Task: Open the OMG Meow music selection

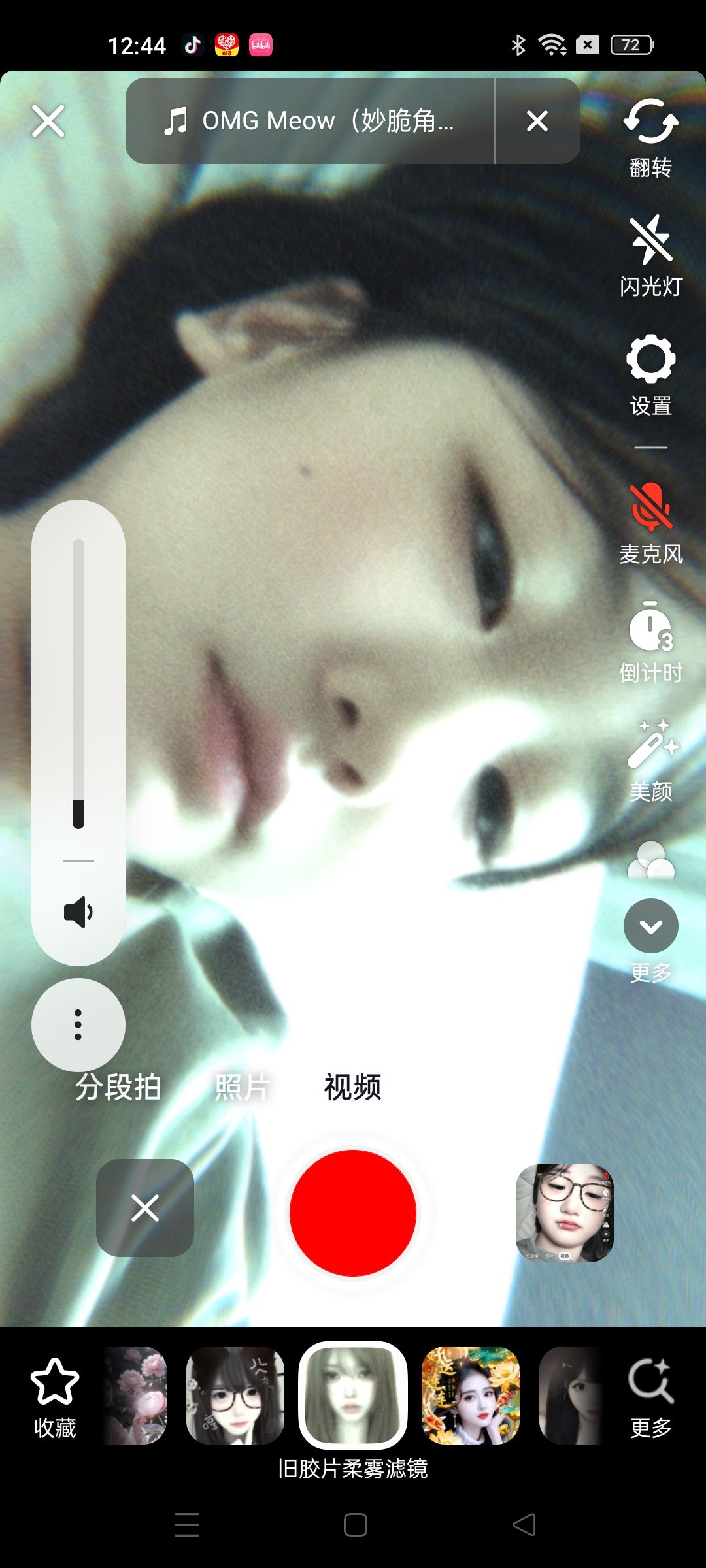Action: pos(310,121)
